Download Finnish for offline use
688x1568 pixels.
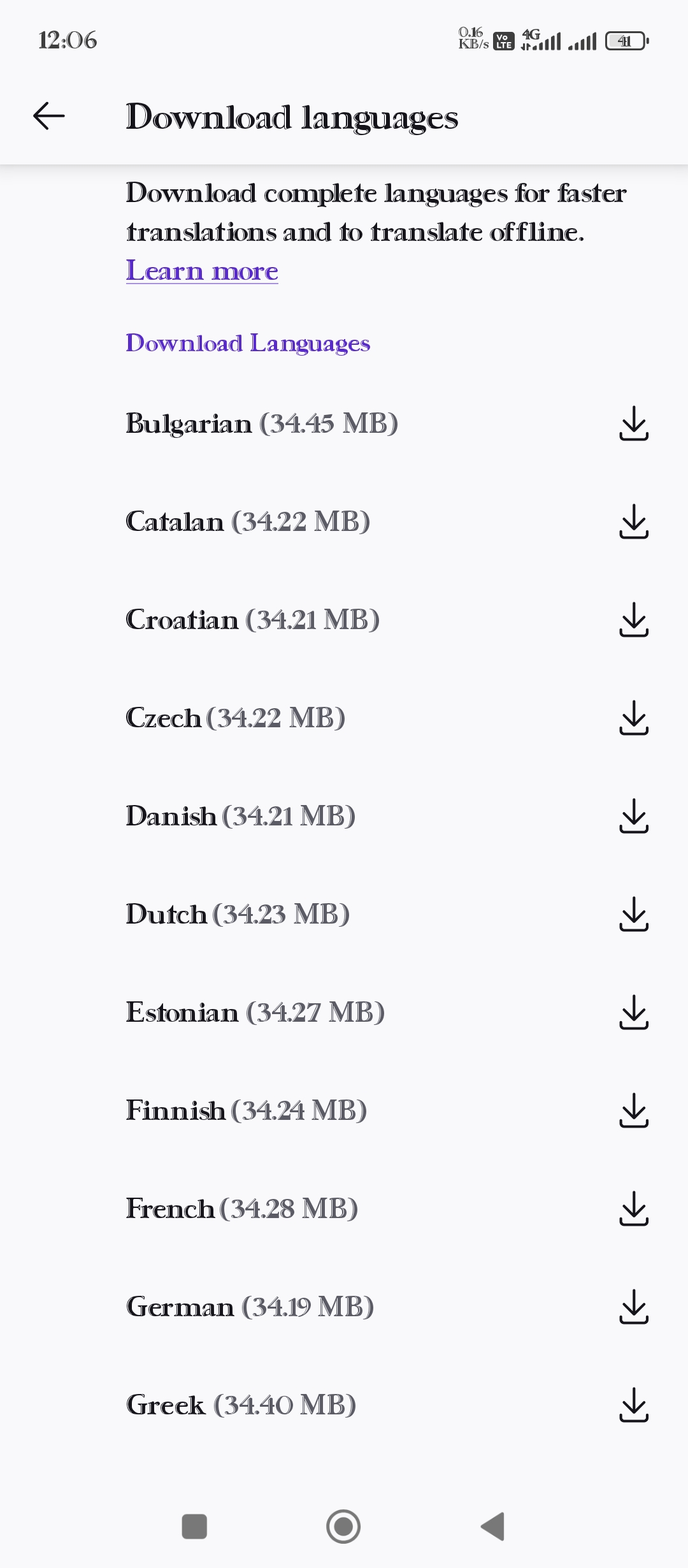pos(634,1110)
